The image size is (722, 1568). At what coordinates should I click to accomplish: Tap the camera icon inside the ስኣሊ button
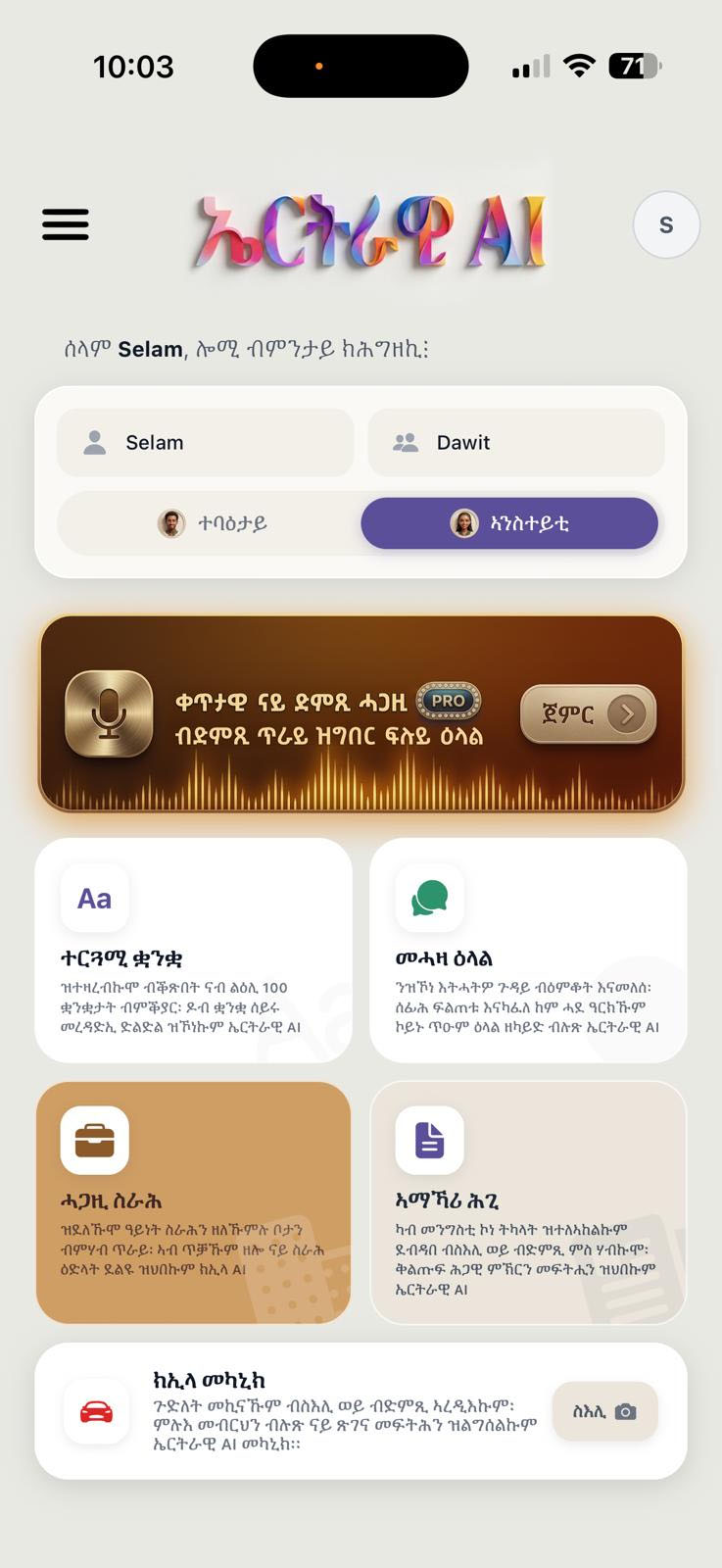[627, 1411]
